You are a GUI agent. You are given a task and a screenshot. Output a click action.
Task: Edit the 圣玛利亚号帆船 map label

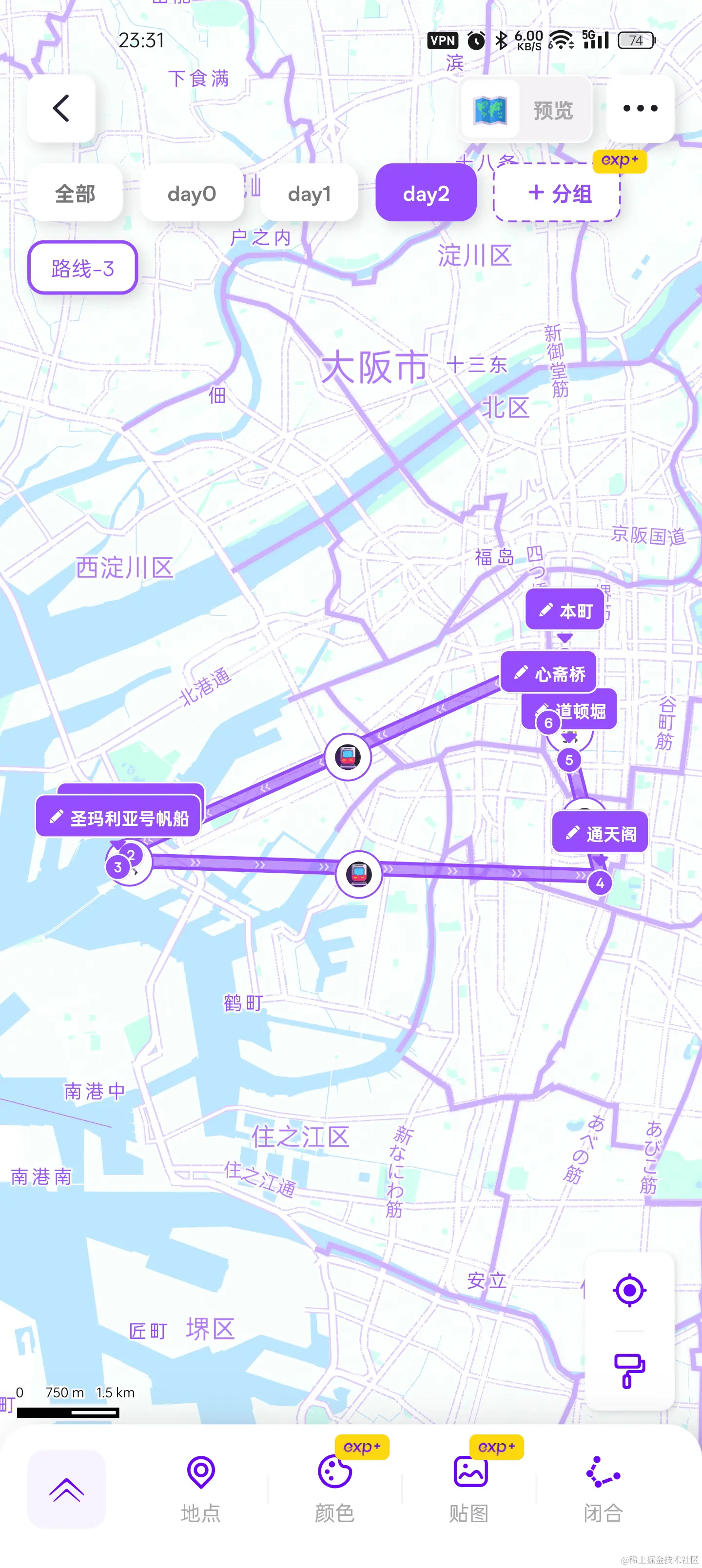tap(119, 818)
